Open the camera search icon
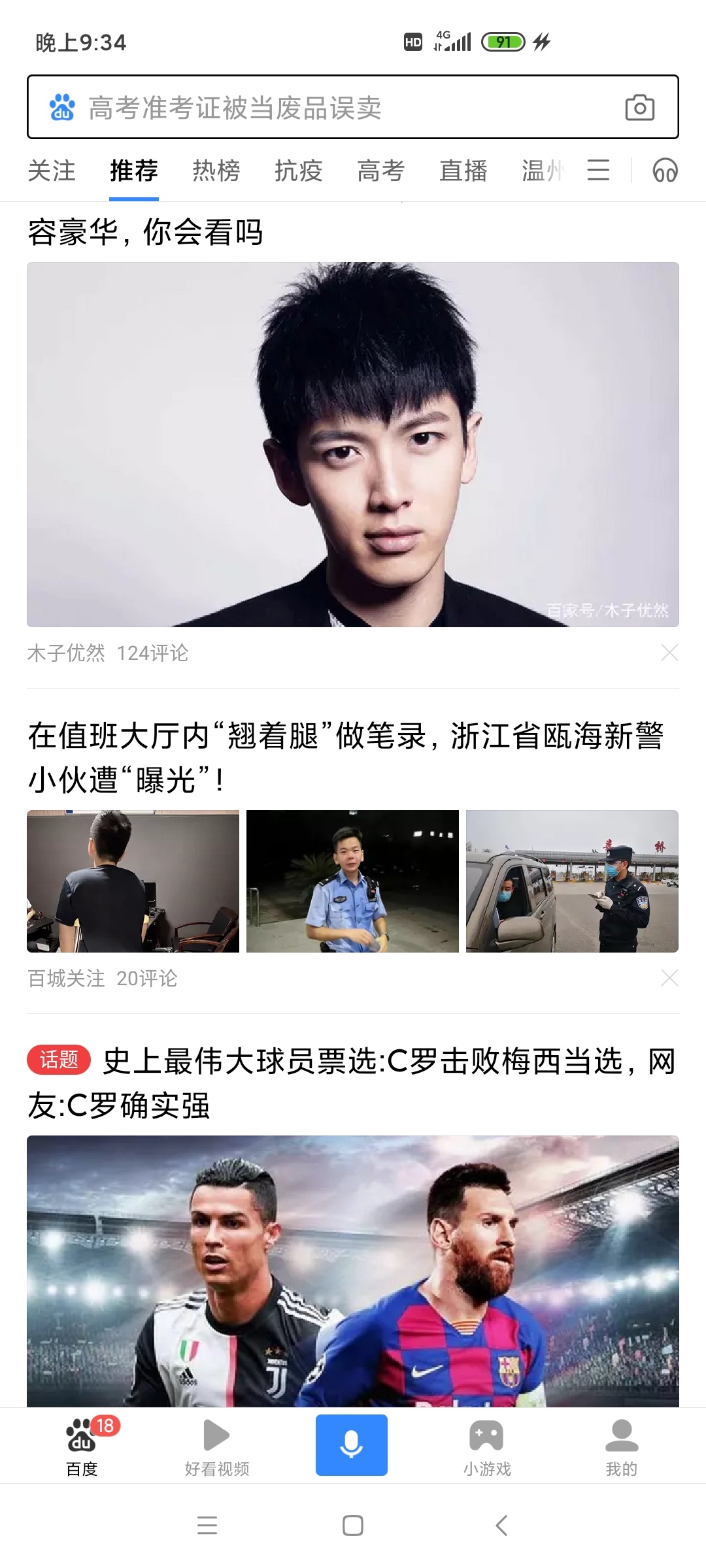 point(639,108)
